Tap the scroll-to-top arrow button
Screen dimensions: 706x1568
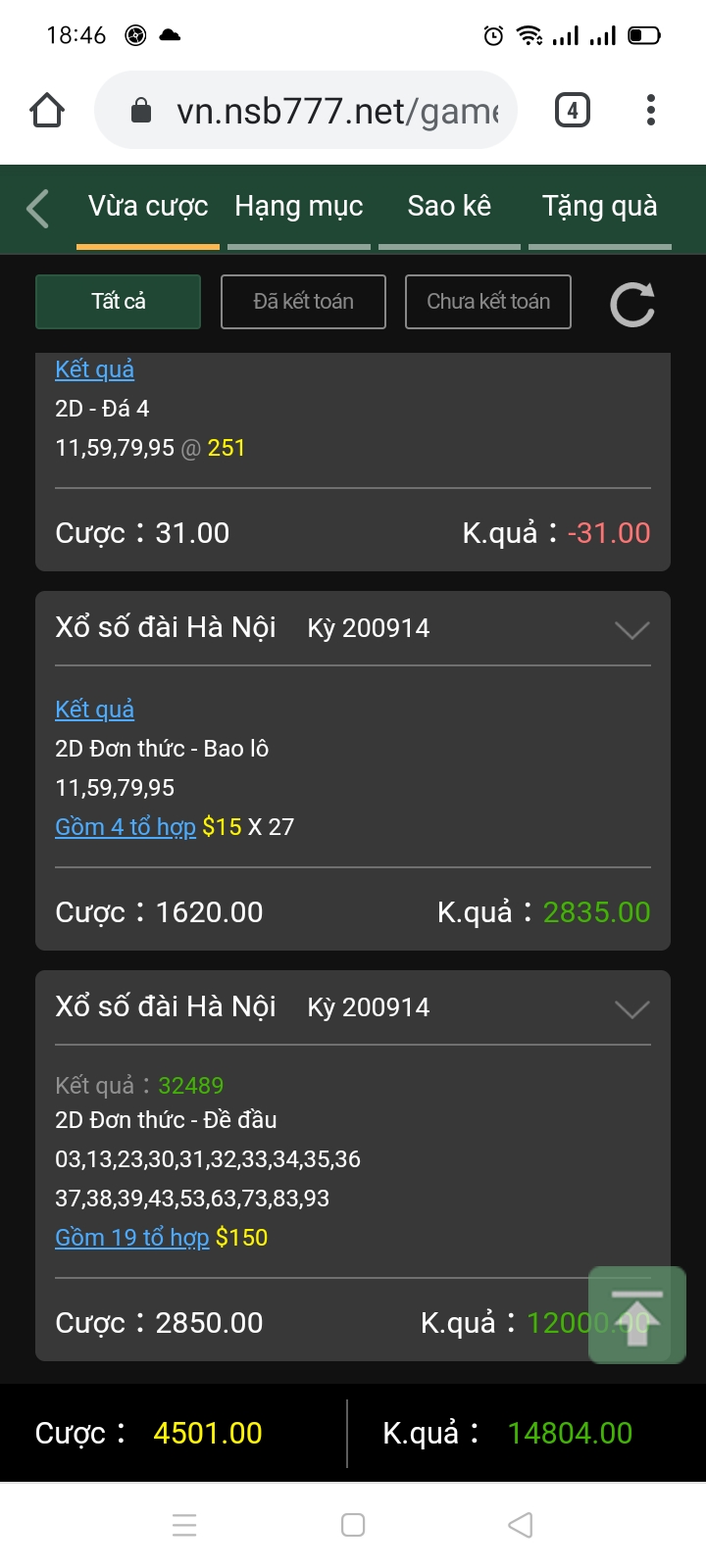637,1315
